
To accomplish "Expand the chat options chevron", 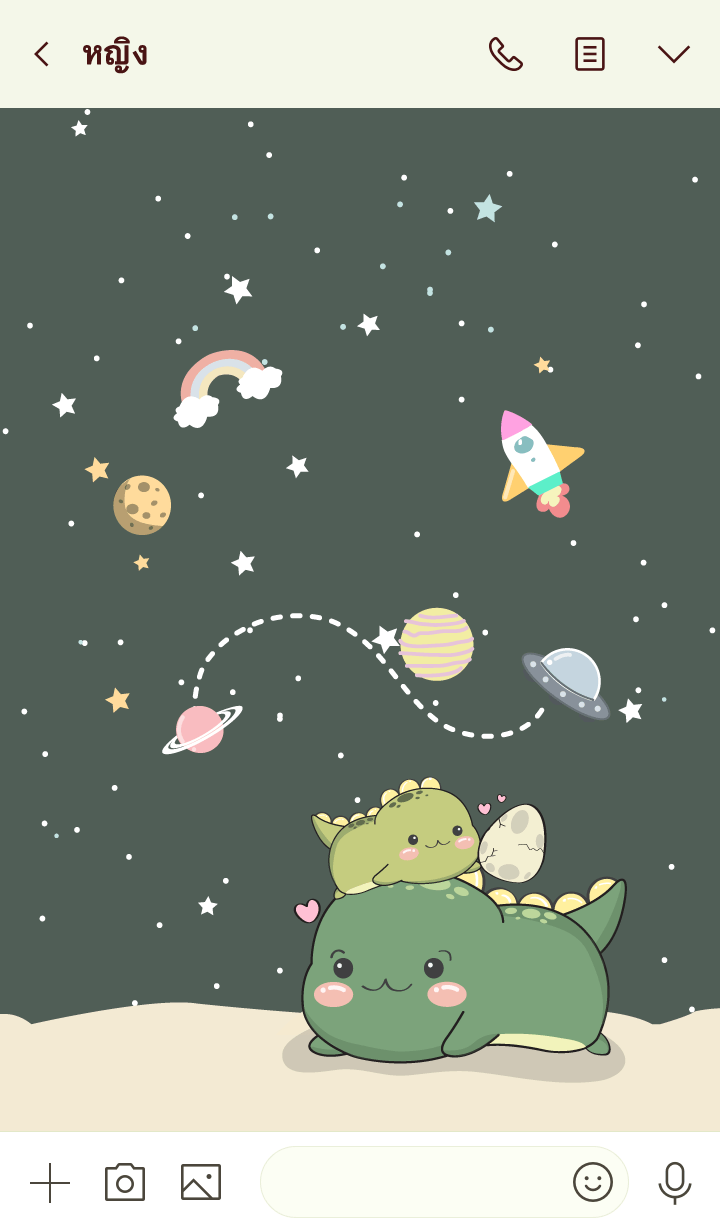I will point(673,54).
